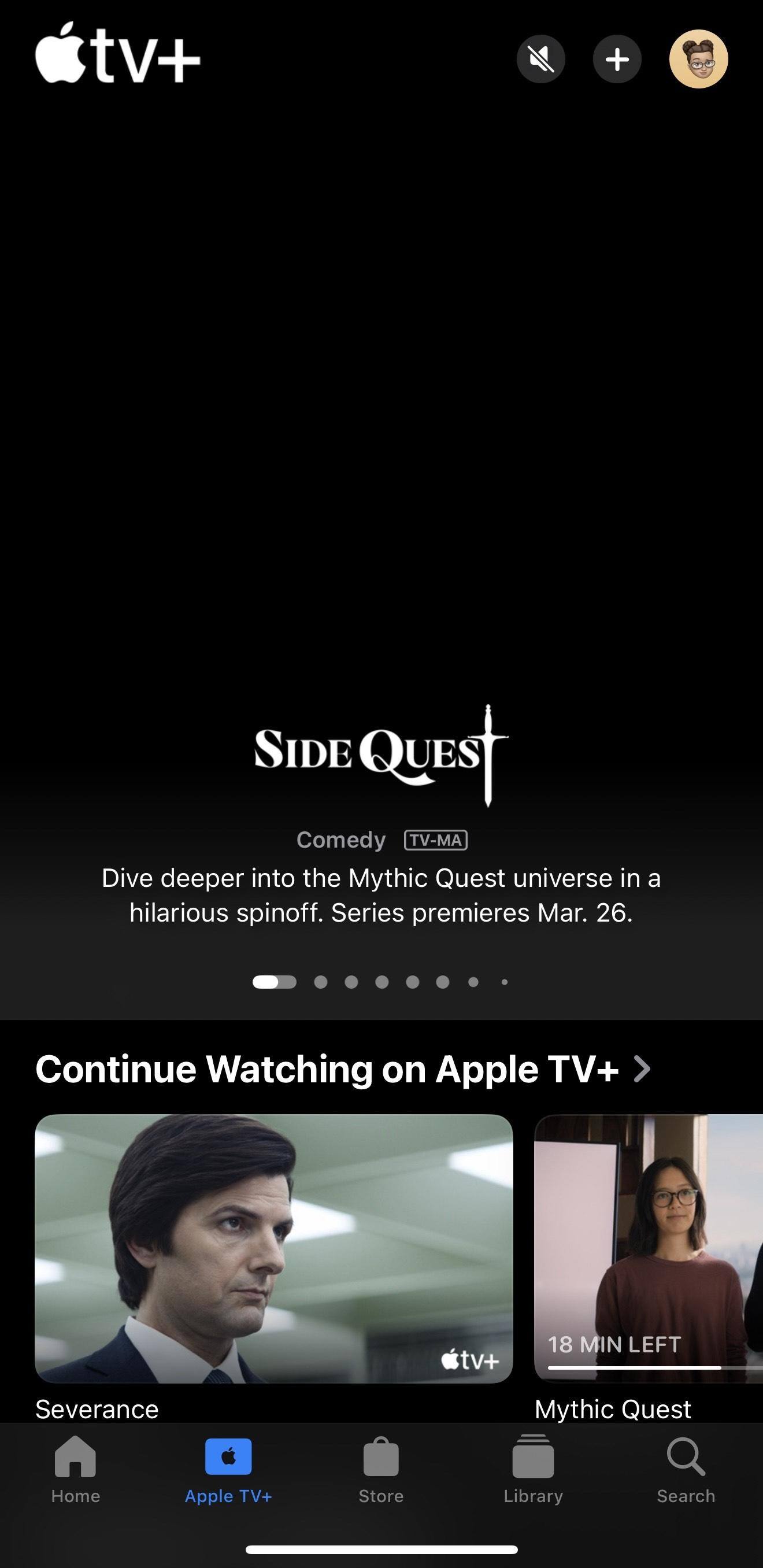Resume watching Severance
This screenshot has width=763, height=1568.
pos(274,1248)
